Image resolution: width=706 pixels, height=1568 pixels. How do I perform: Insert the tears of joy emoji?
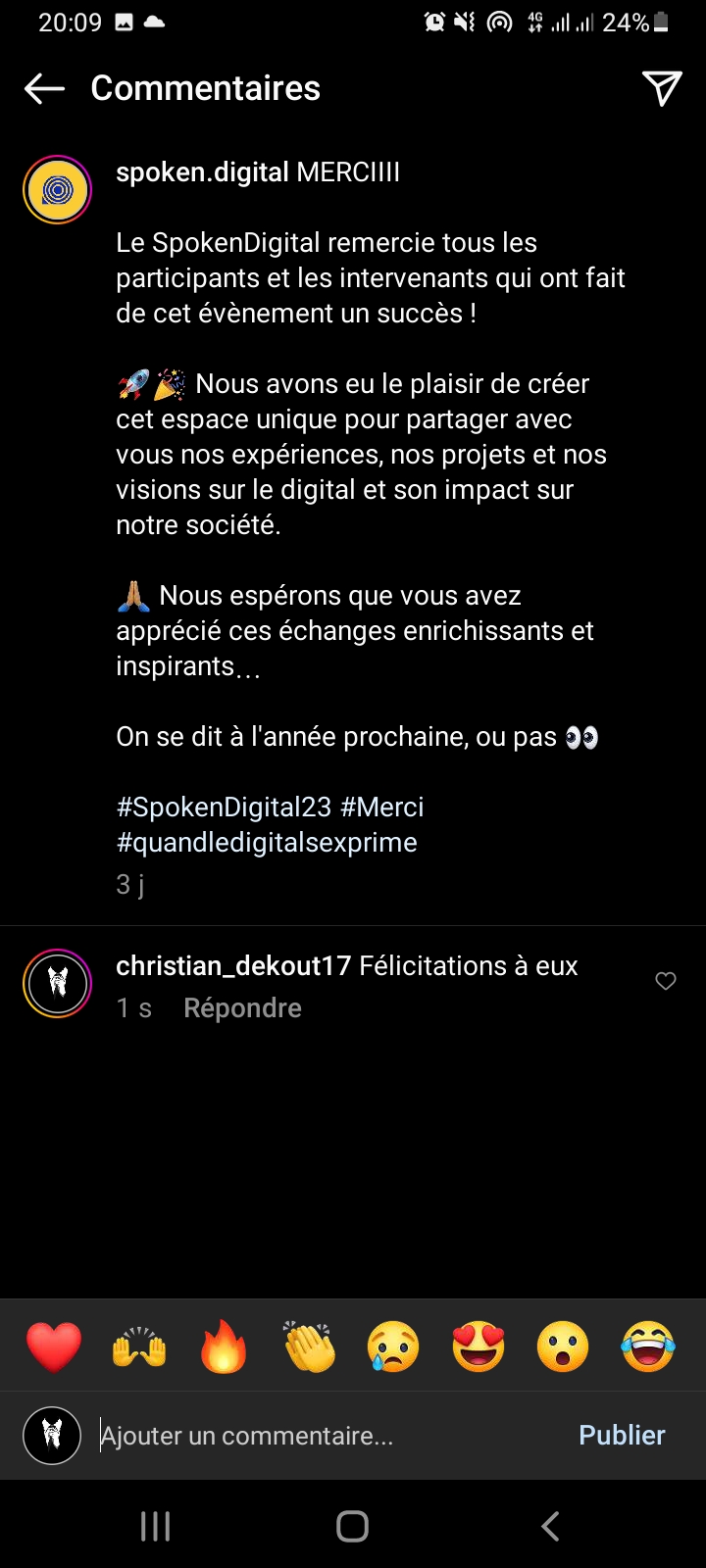(x=648, y=1346)
